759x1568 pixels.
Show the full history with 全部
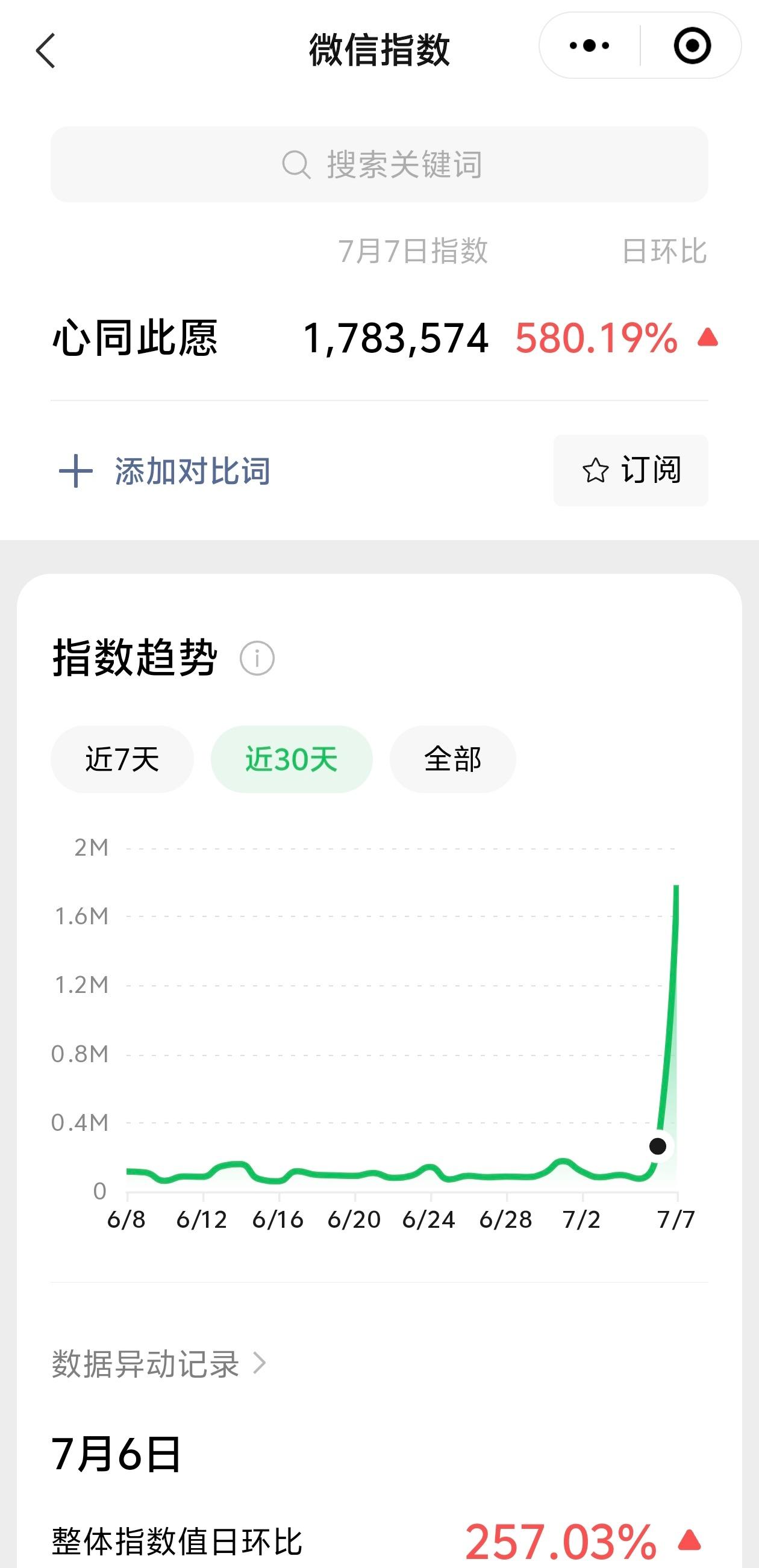tap(452, 759)
